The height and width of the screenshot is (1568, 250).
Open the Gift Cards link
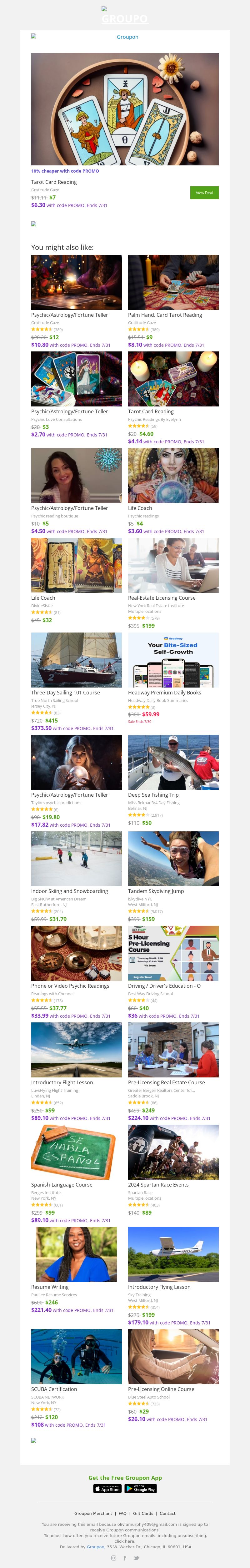[143, 1513]
